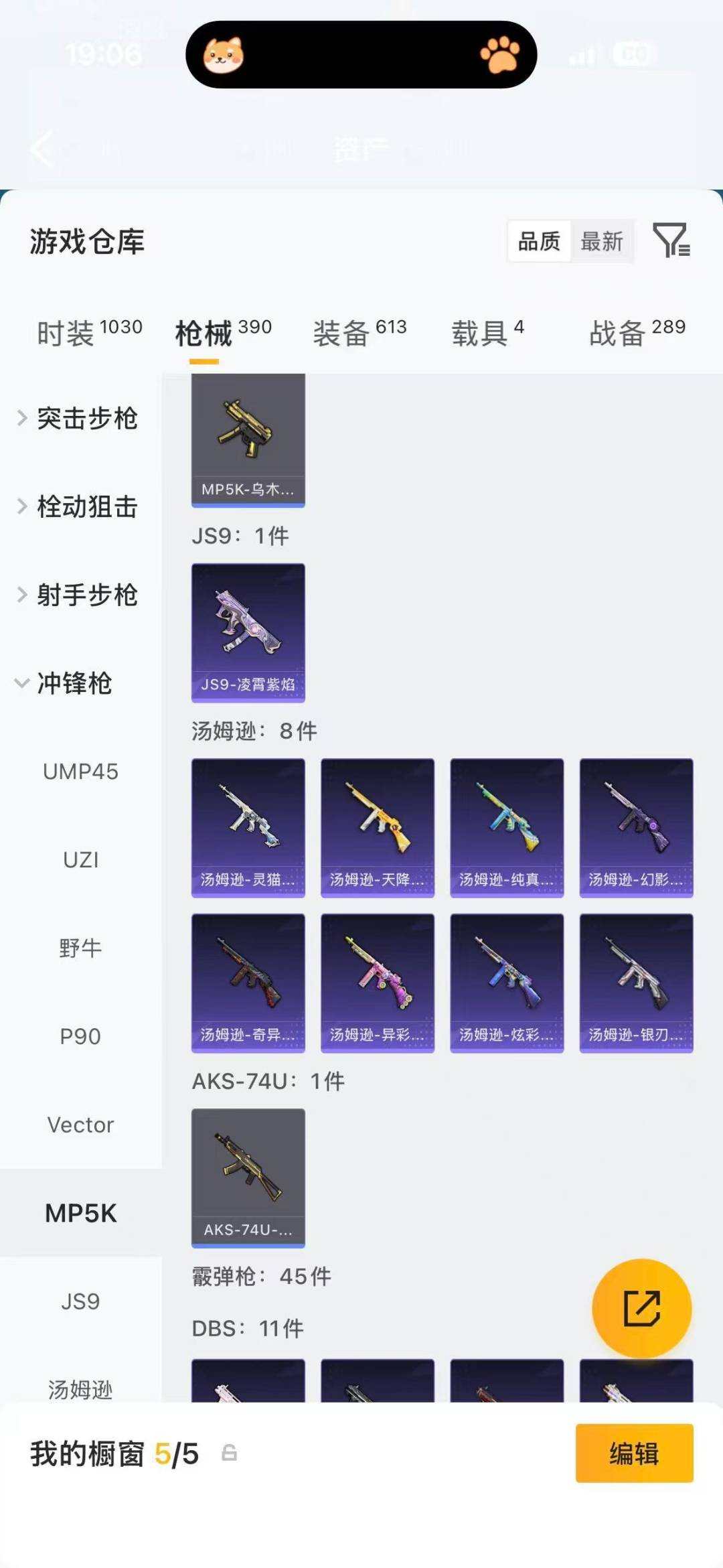
Task: Open the AKS-74U skin thumbnail
Action: [x=248, y=1178]
